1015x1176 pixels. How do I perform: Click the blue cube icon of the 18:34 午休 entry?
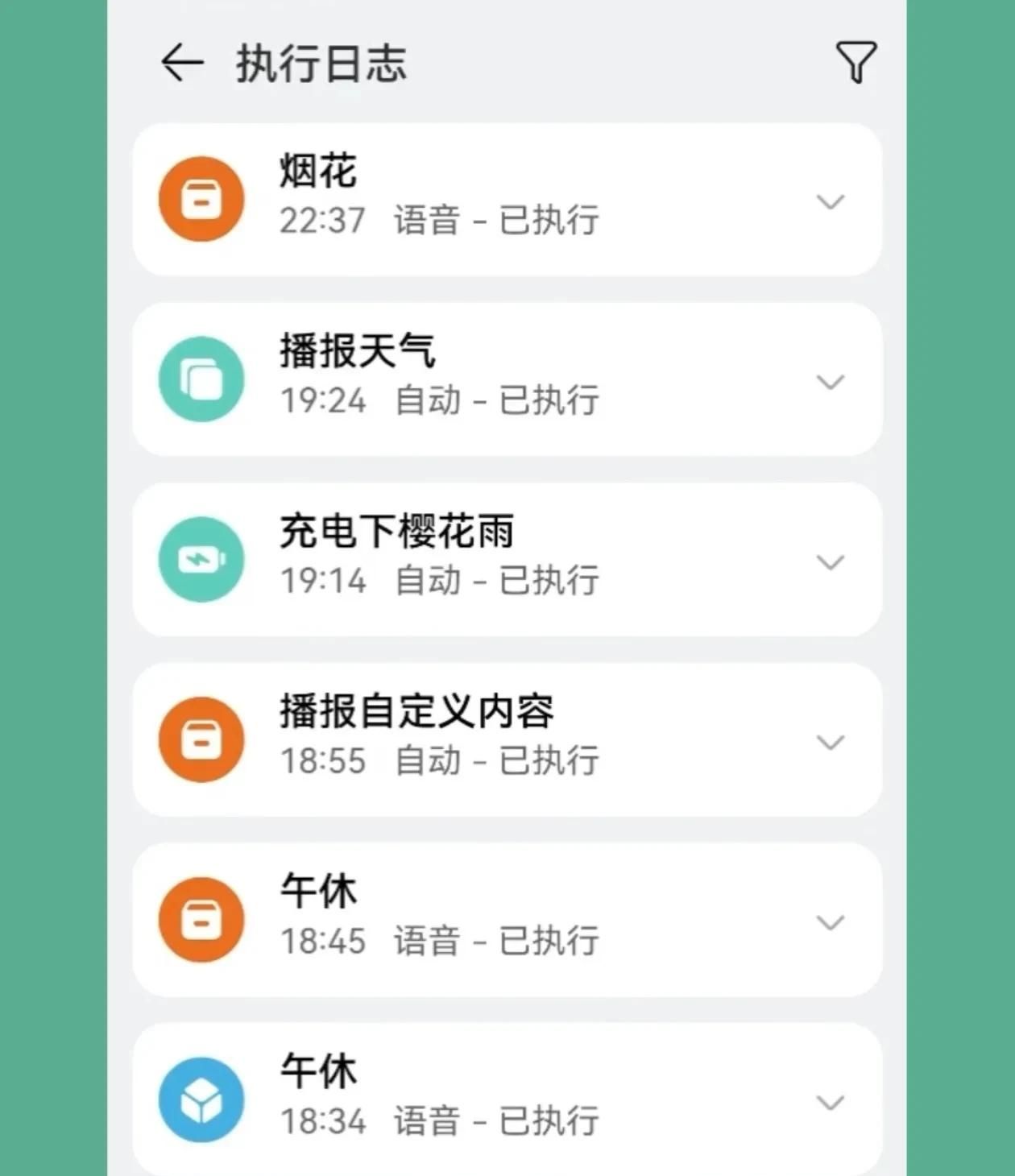click(x=201, y=1100)
